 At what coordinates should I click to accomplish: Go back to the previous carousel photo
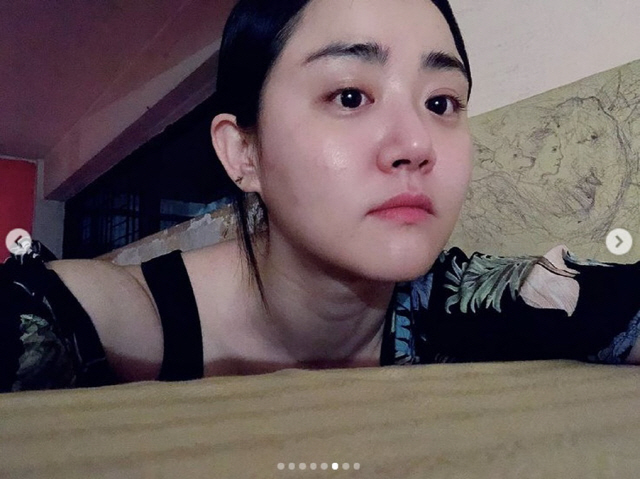(18, 241)
